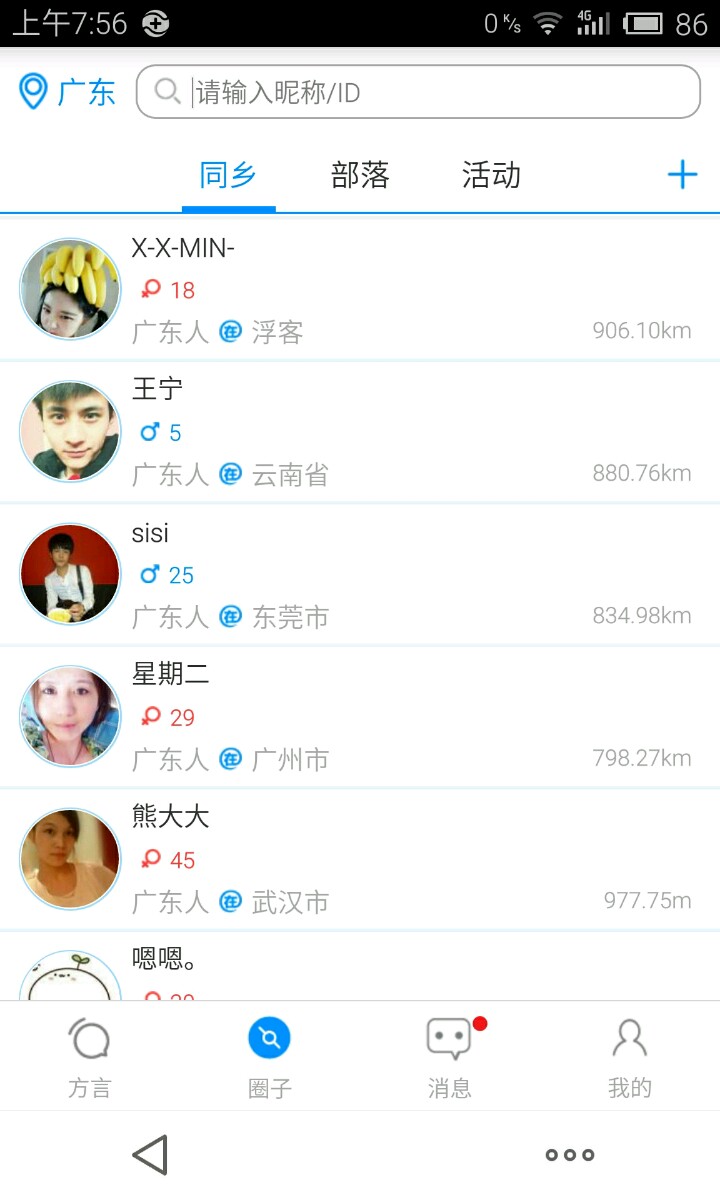Switch to the 部落 tab
Image resolution: width=720 pixels, height=1200 pixels.
pos(360,176)
